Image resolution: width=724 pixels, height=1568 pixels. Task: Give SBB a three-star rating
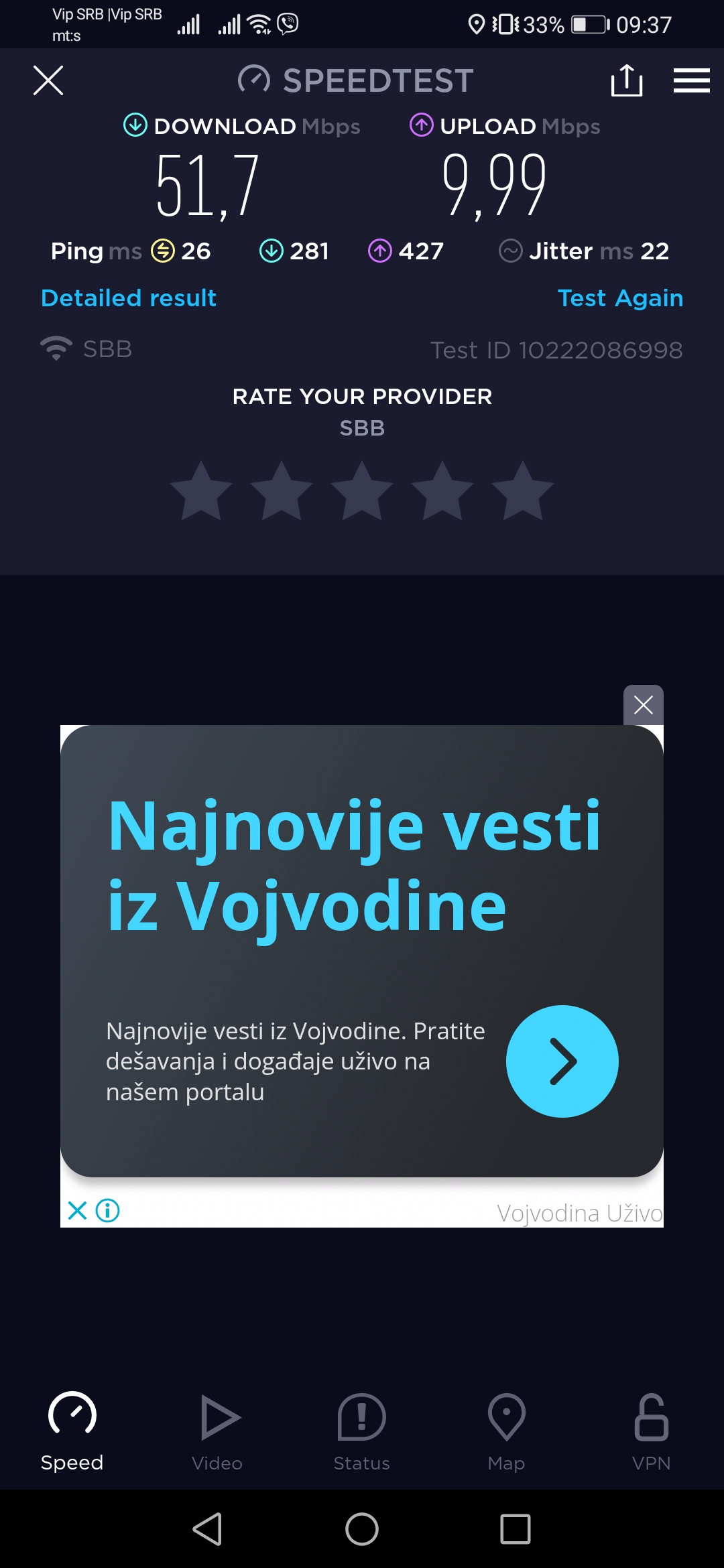pyautogui.click(x=362, y=491)
